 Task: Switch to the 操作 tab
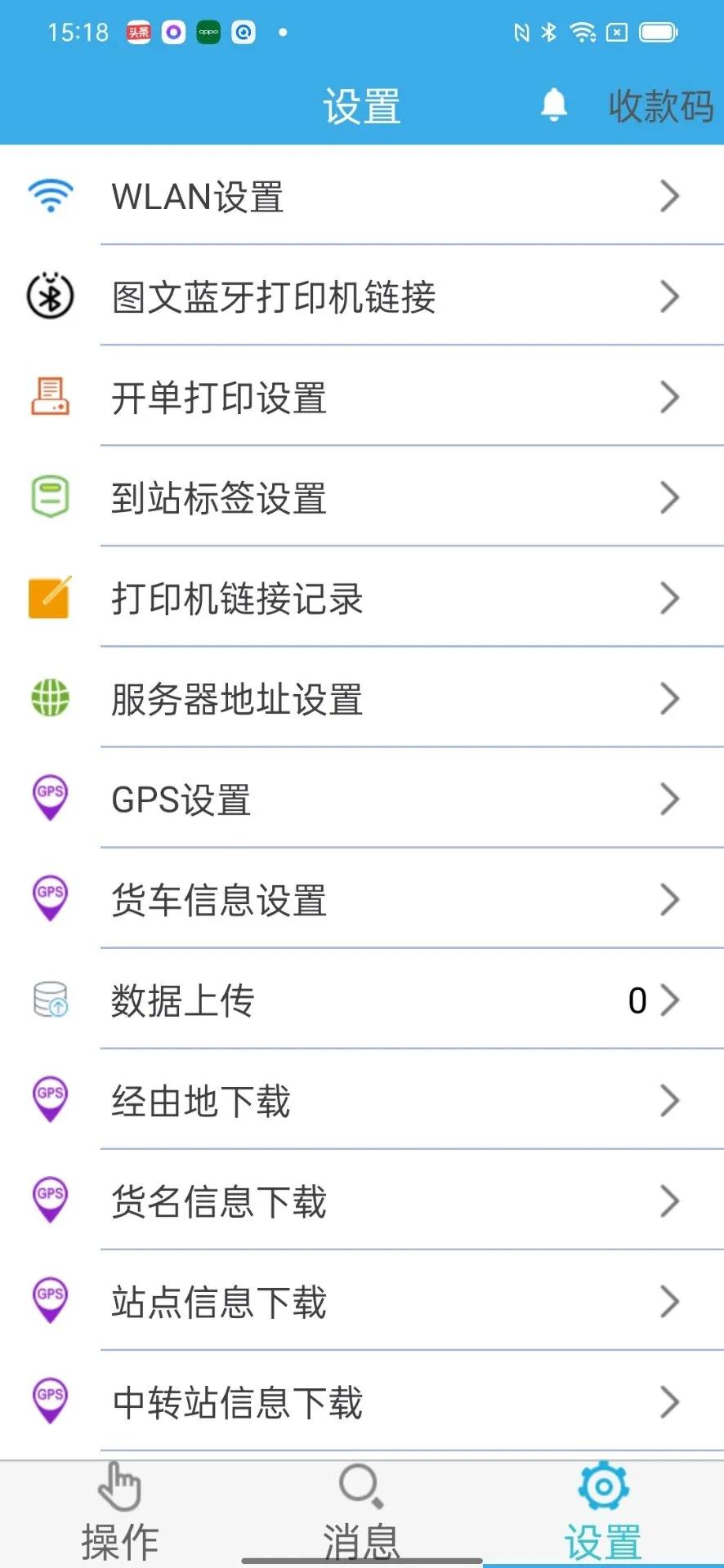coord(119,1511)
